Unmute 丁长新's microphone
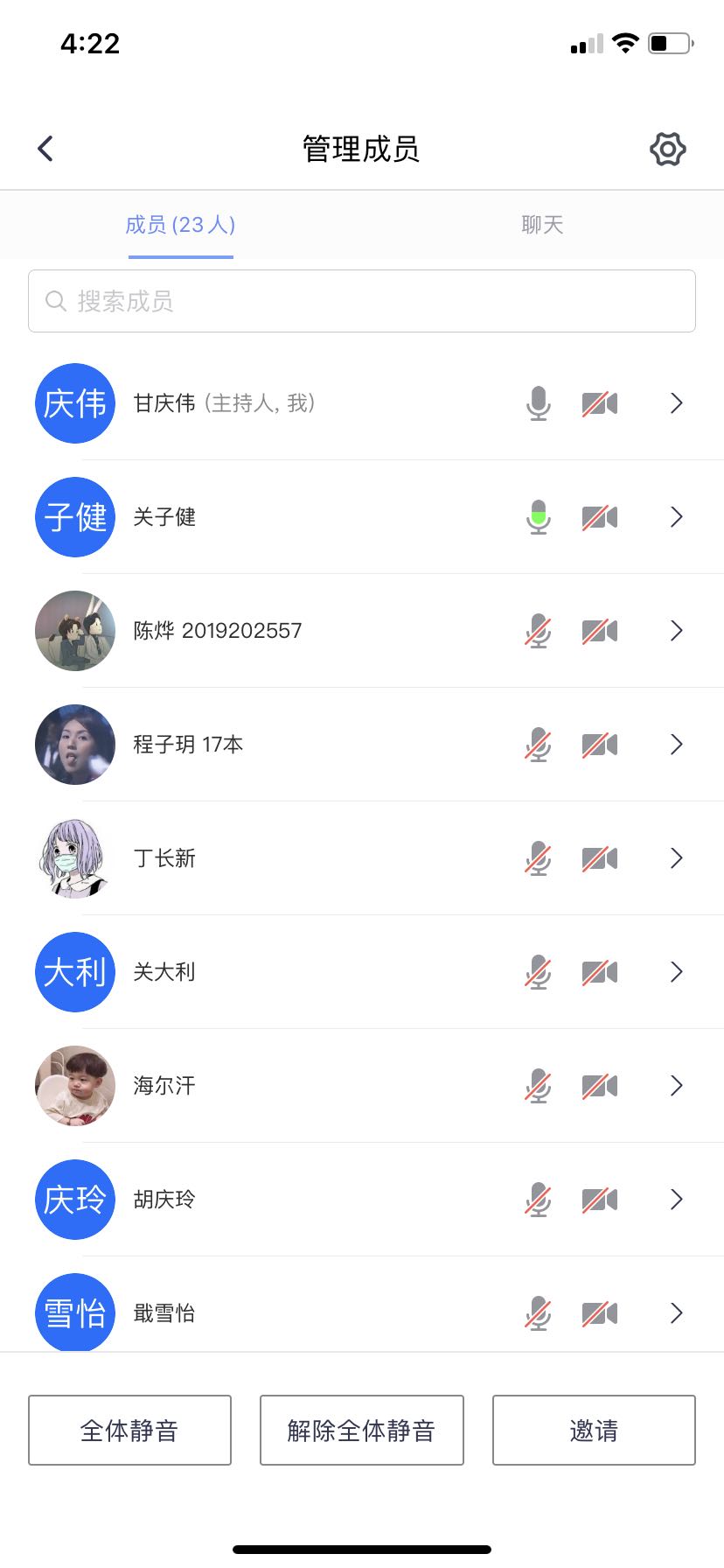 pyautogui.click(x=539, y=858)
